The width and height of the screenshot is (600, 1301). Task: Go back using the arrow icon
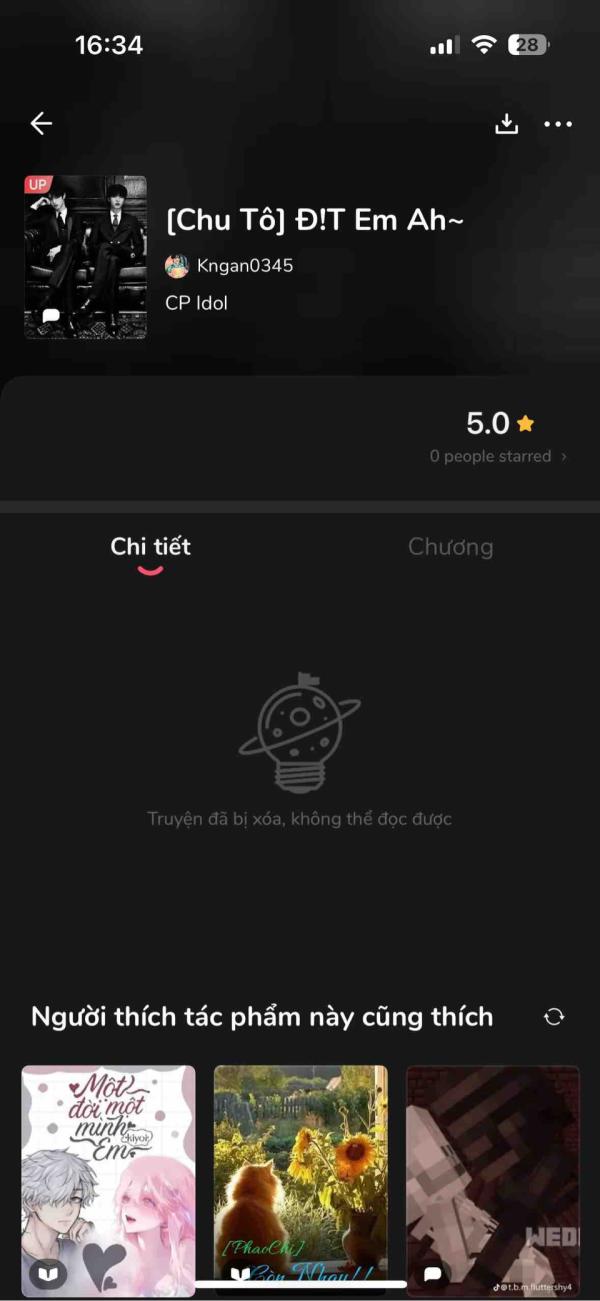pyautogui.click(x=41, y=123)
